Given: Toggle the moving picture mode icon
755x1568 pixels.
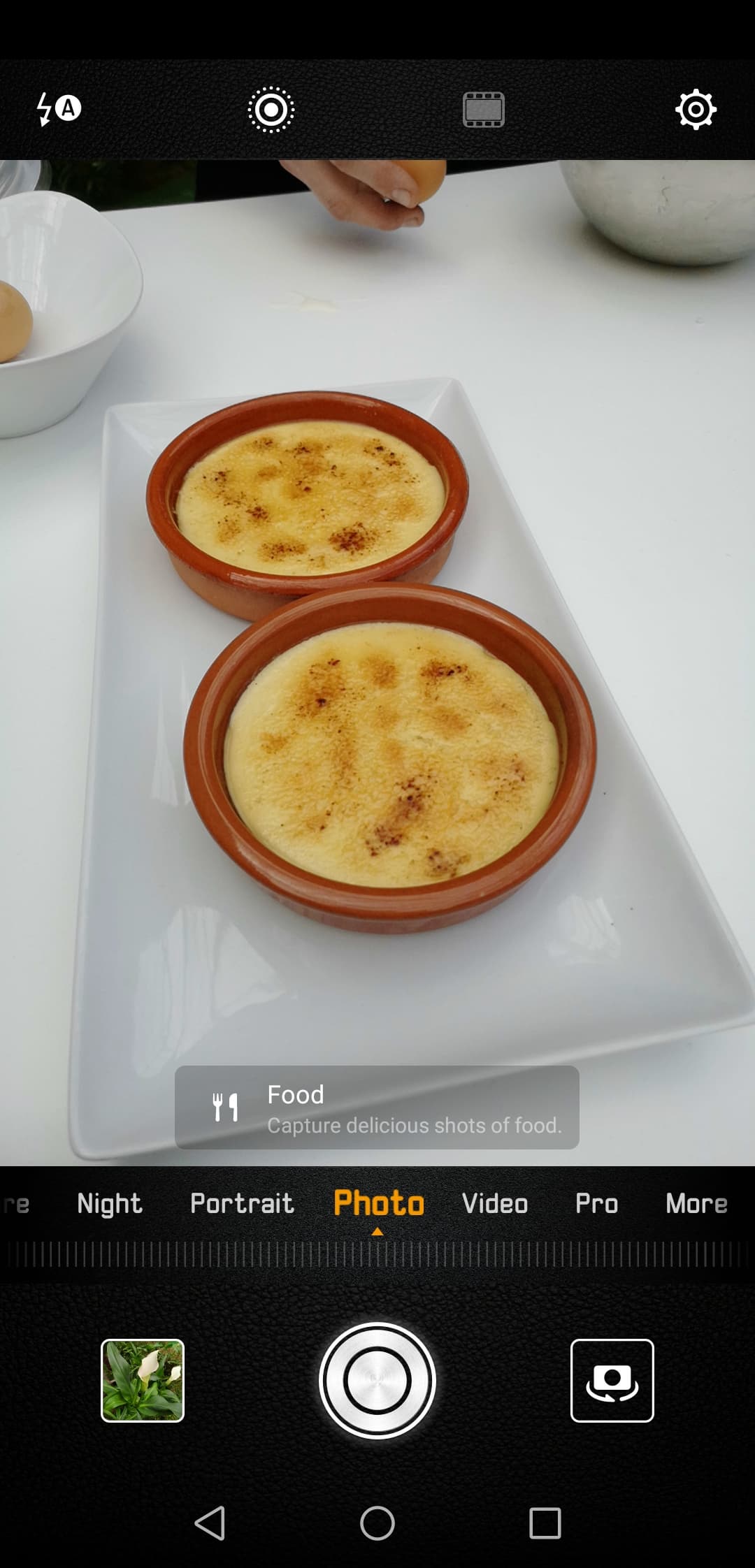Looking at the screenshot, I should [271, 110].
